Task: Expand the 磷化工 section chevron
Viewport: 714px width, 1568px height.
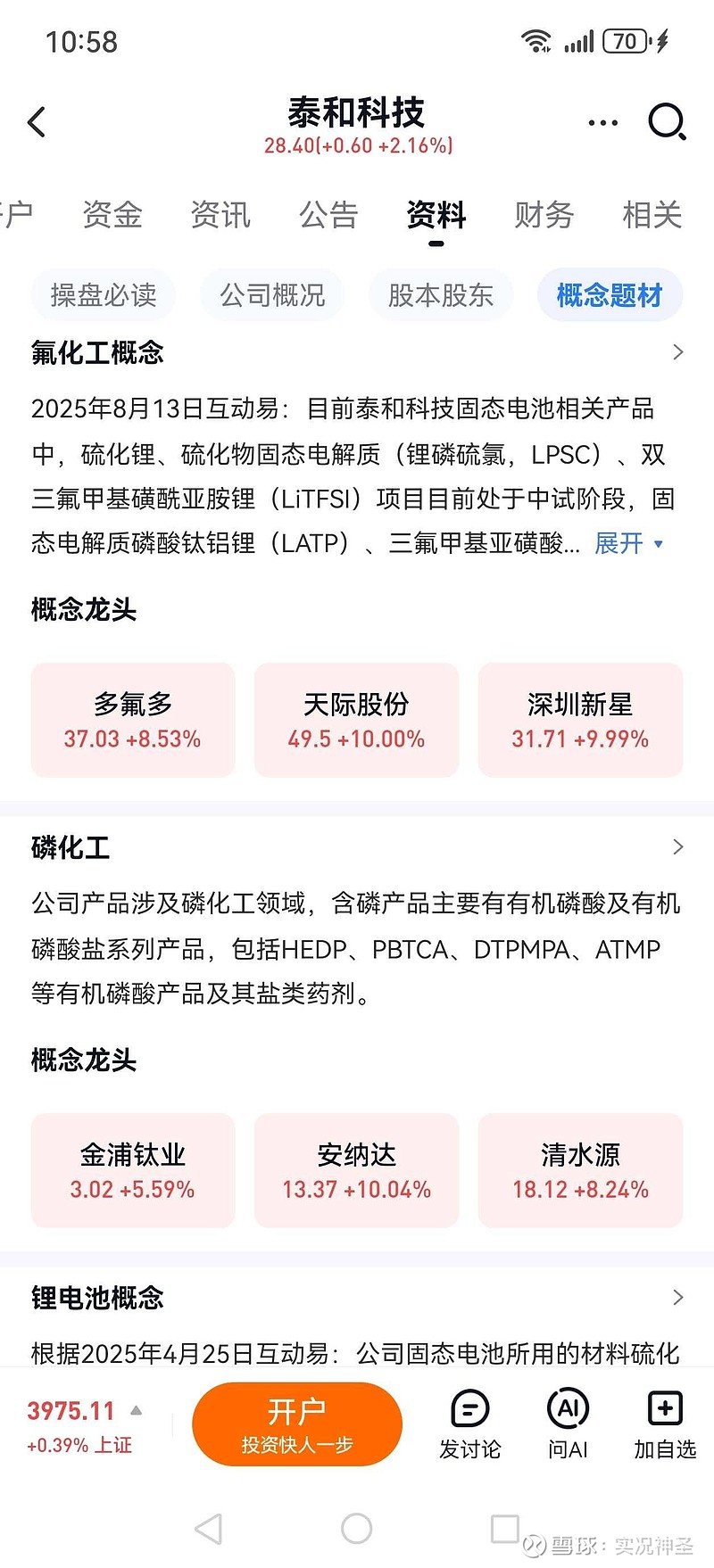Action: 677,847
